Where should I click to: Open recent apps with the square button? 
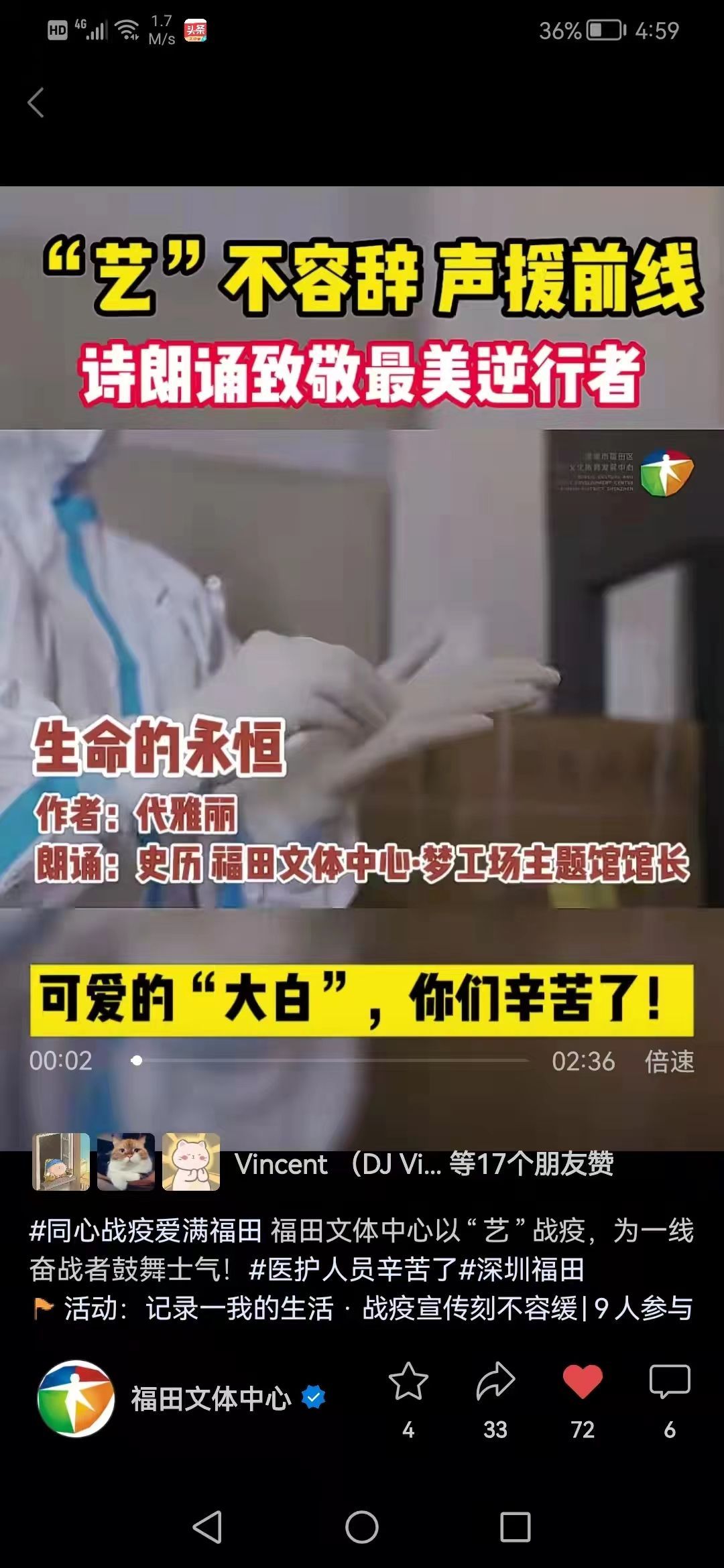point(516,1527)
